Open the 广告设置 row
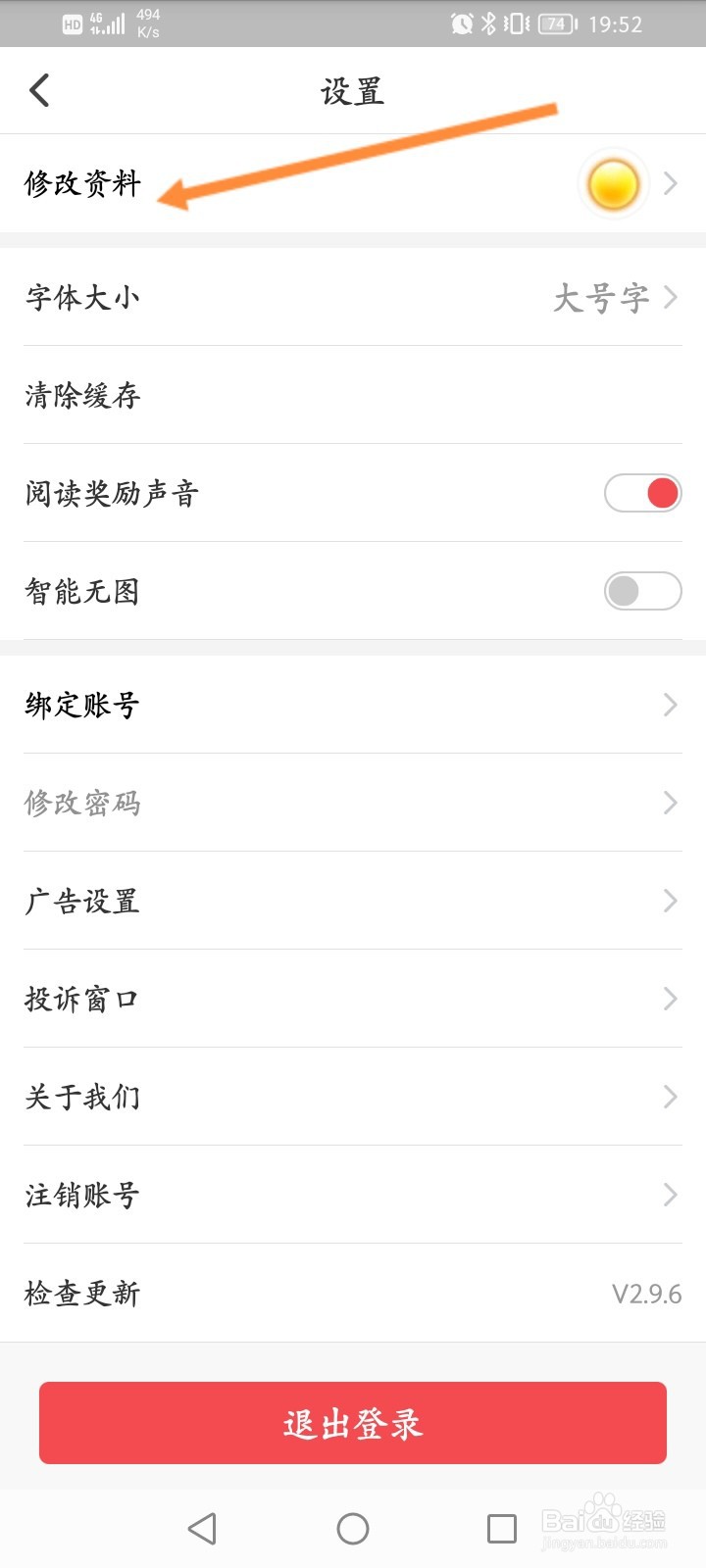The height and width of the screenshot is (1568, 706). coord(353,901)
